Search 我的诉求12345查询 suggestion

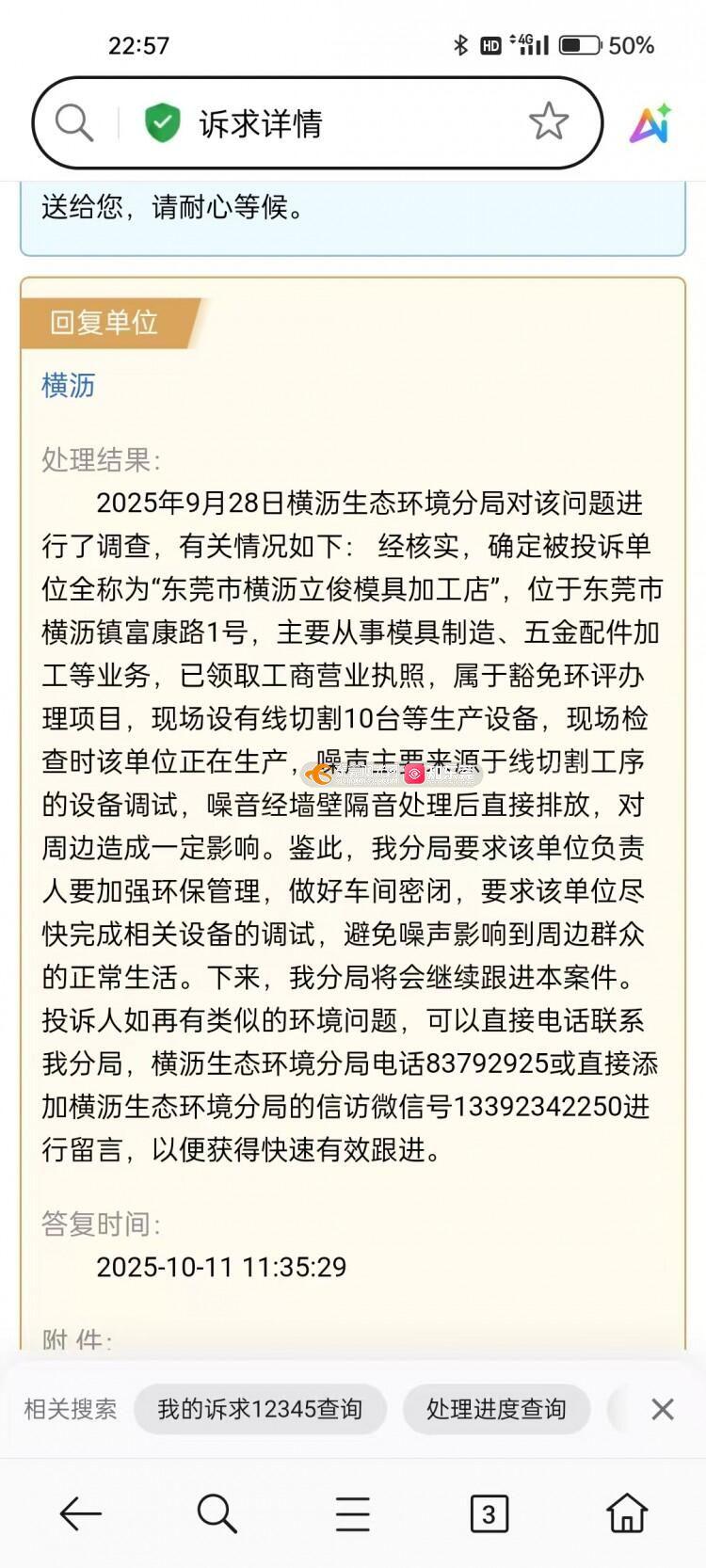pos(260,1409)
